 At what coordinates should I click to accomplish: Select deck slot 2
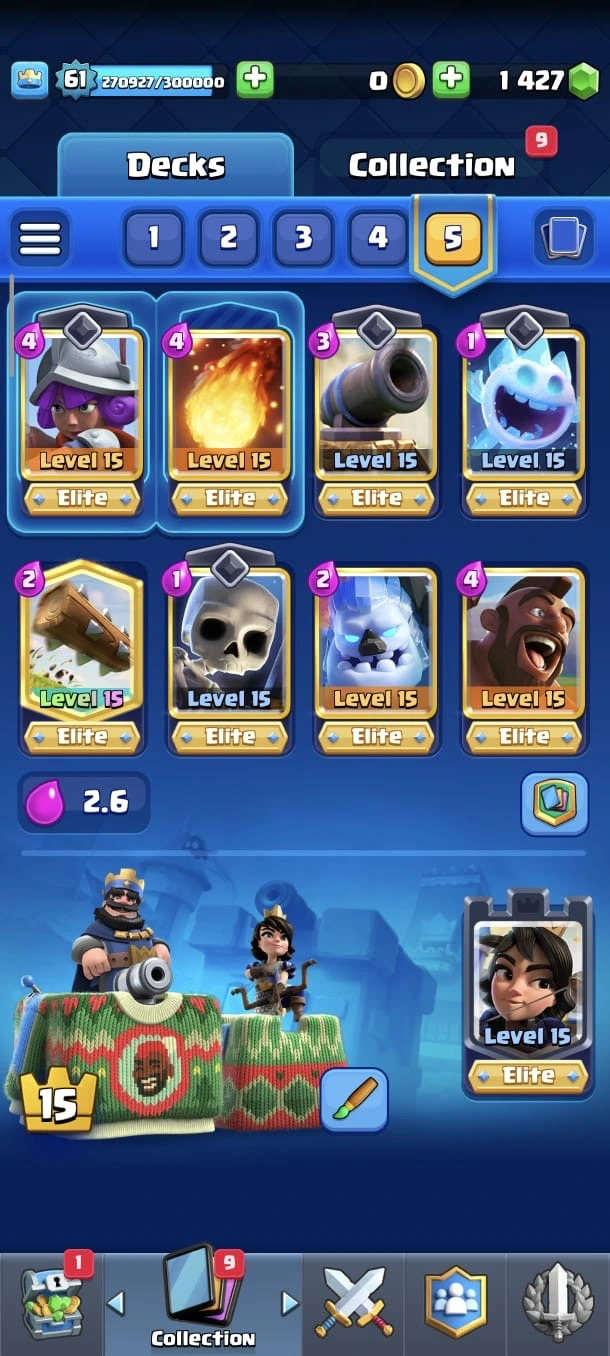pyautogui.click(x=229, y=238)
